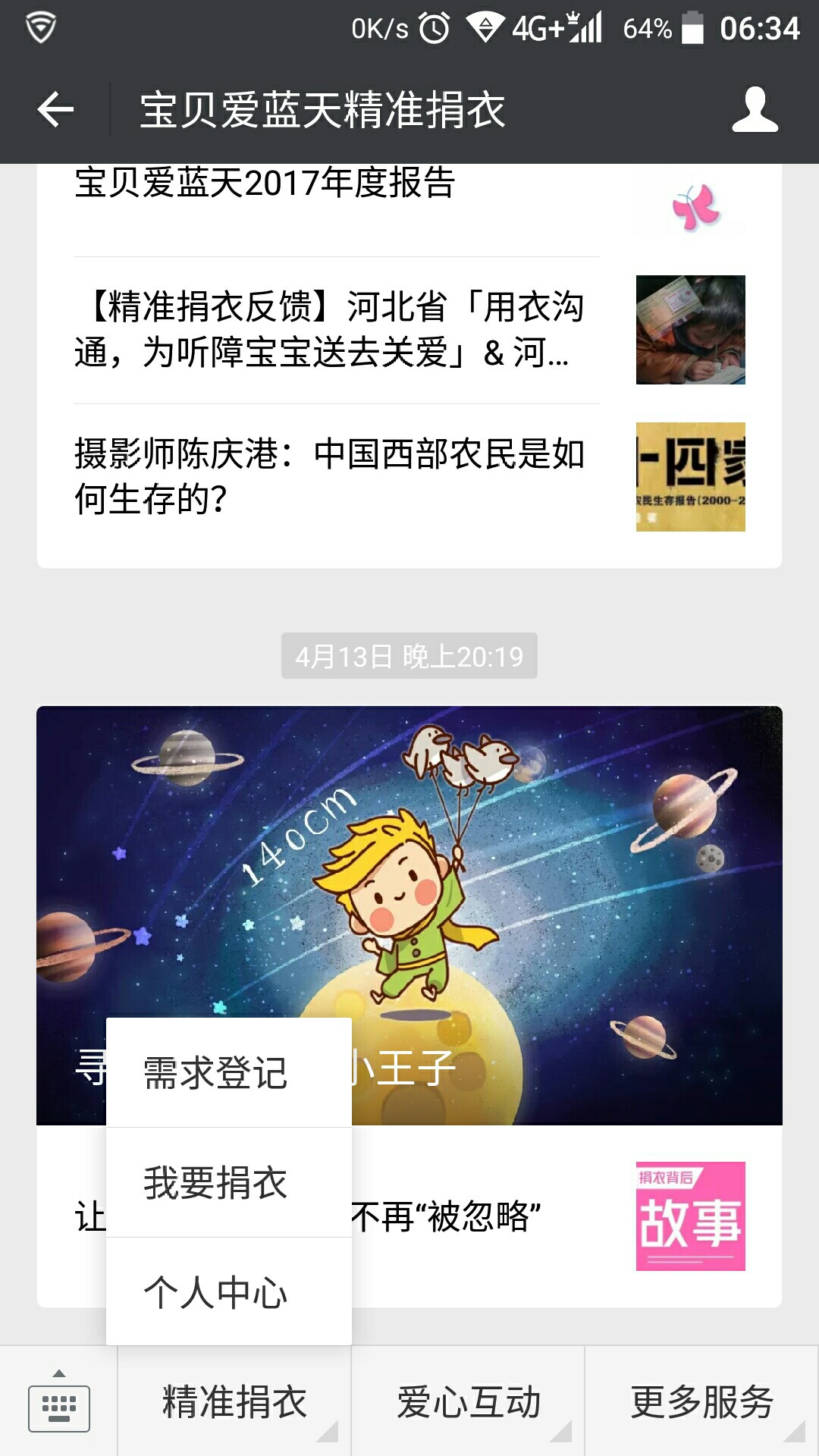This screenshot has height=1456, width=819.
Task: Open the 摄影师陈庆港 article
Action: coord(409,477)
